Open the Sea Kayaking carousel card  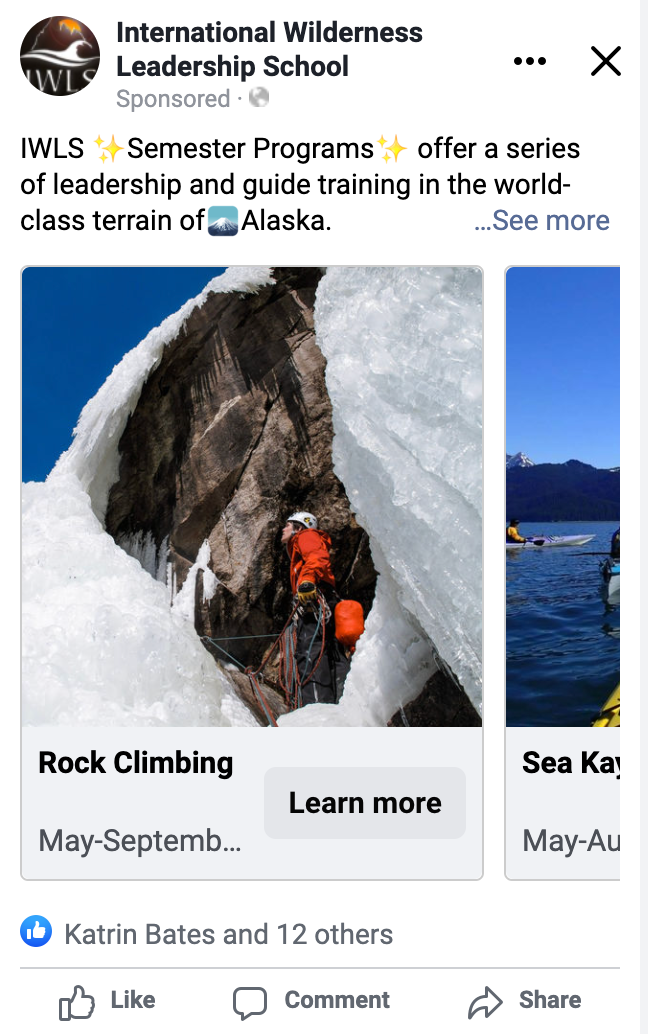(x=563, y=570)
